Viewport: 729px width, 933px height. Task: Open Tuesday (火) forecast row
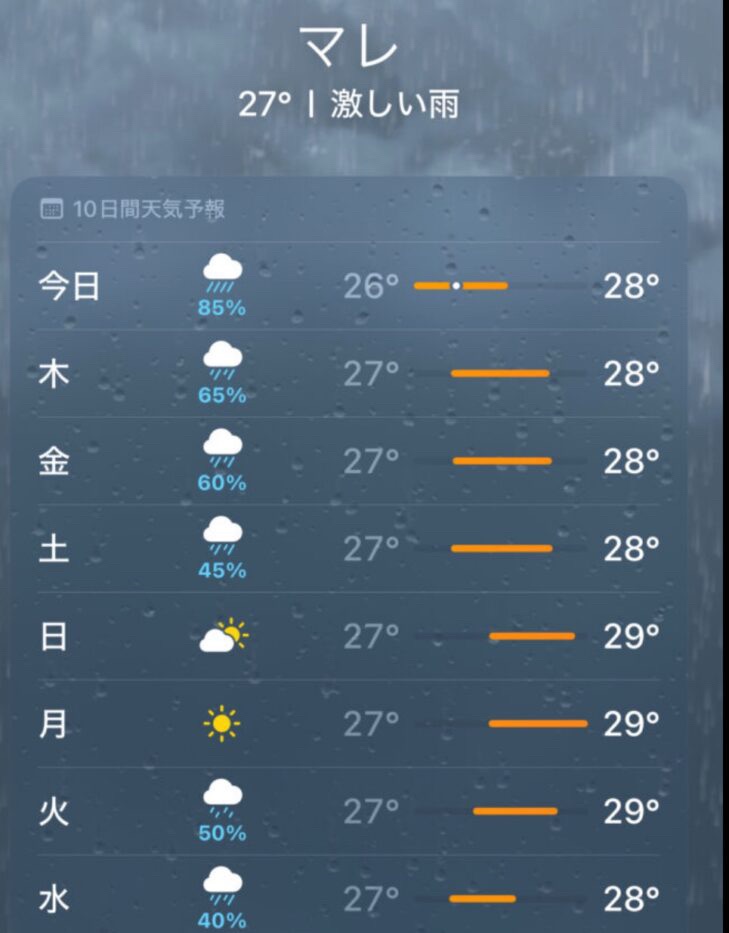pyautogui.click(x=348, y=811)
